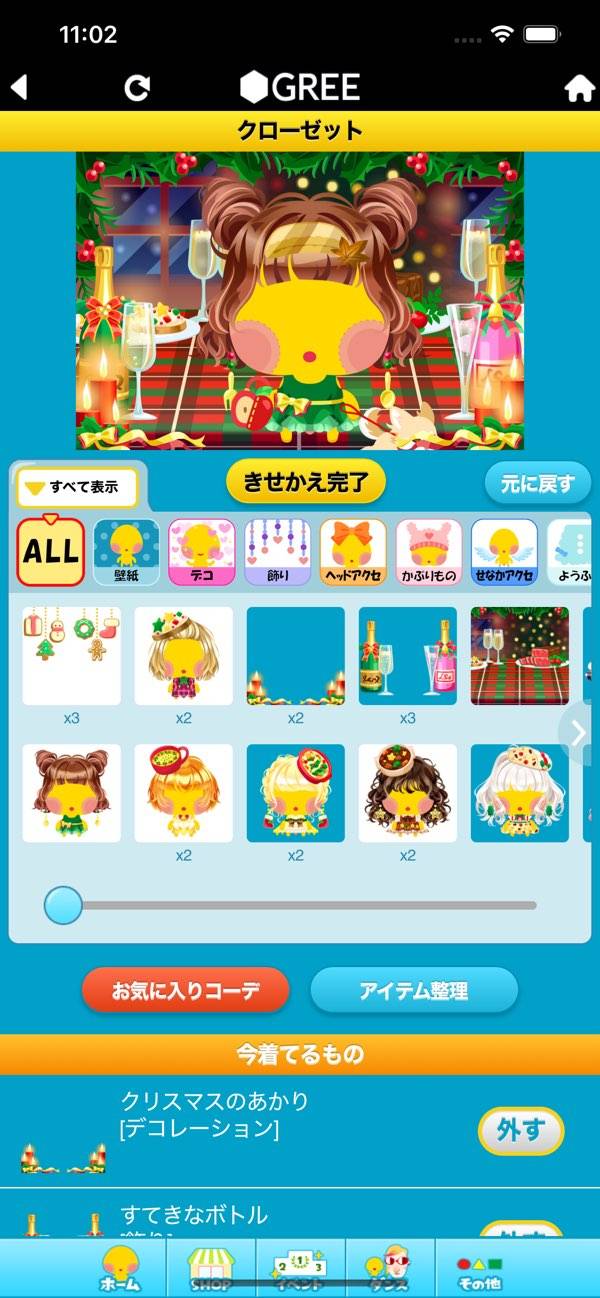
Task: Open the GREE home icon
Action: [x=579, y=88]
